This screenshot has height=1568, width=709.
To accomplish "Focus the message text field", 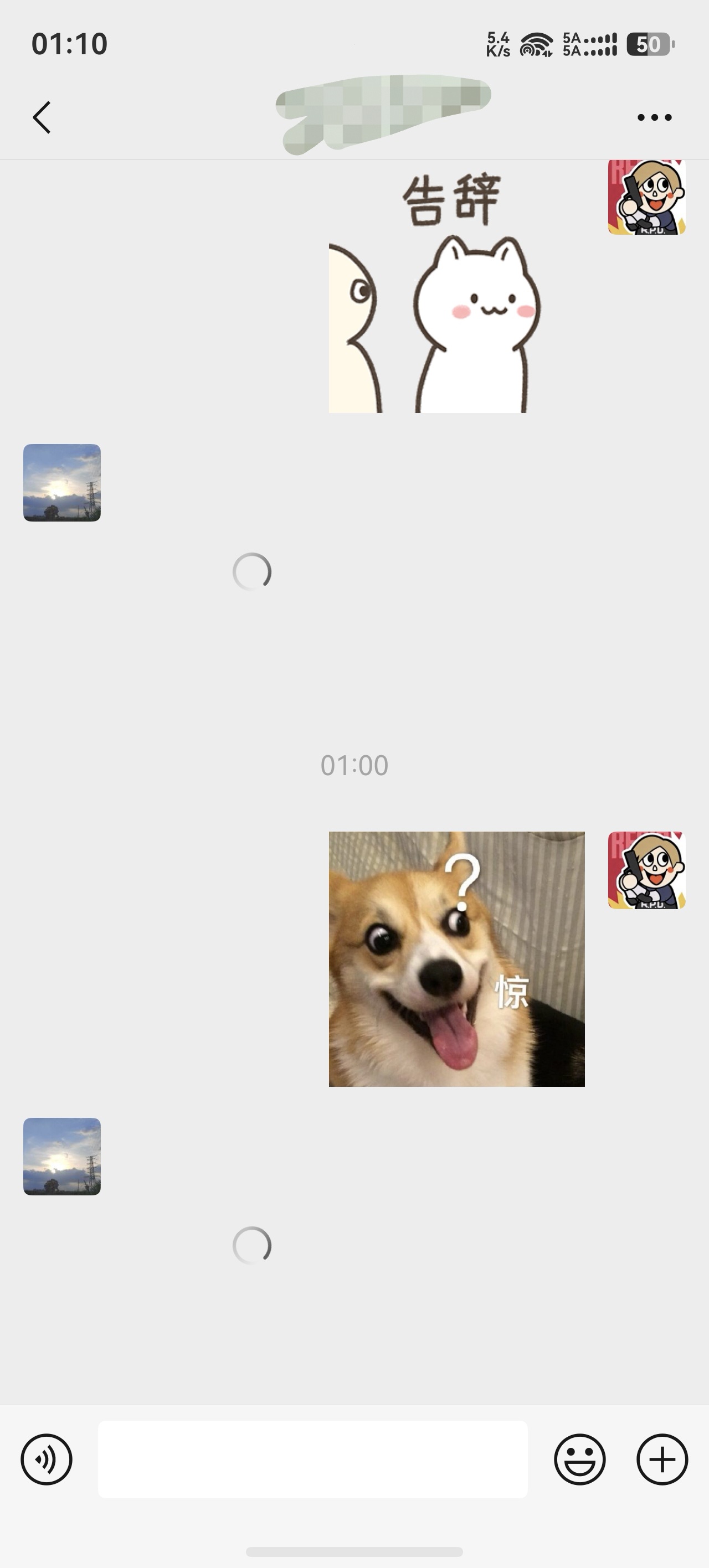I will tap(312, 1459).
